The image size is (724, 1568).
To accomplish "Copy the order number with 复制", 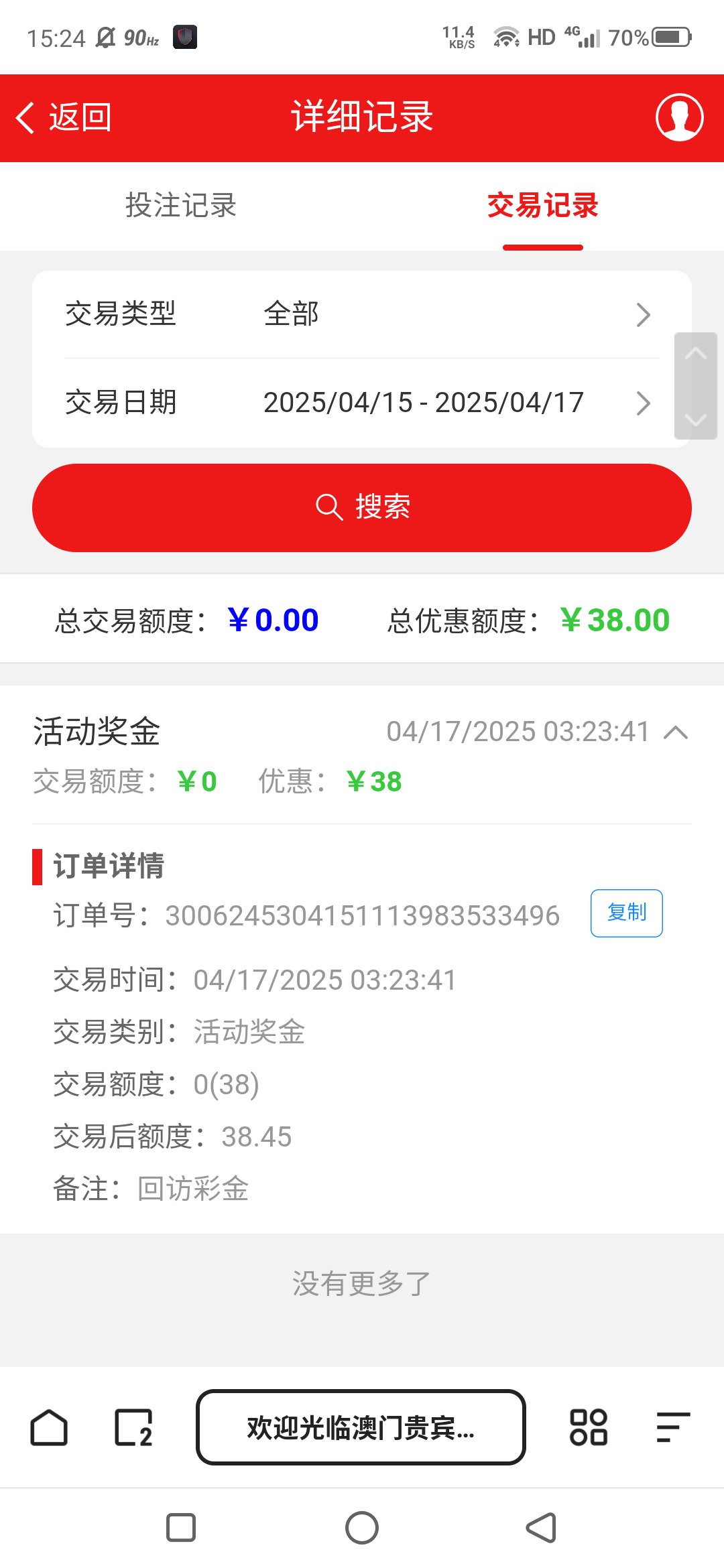I will [x=627, y=913].
